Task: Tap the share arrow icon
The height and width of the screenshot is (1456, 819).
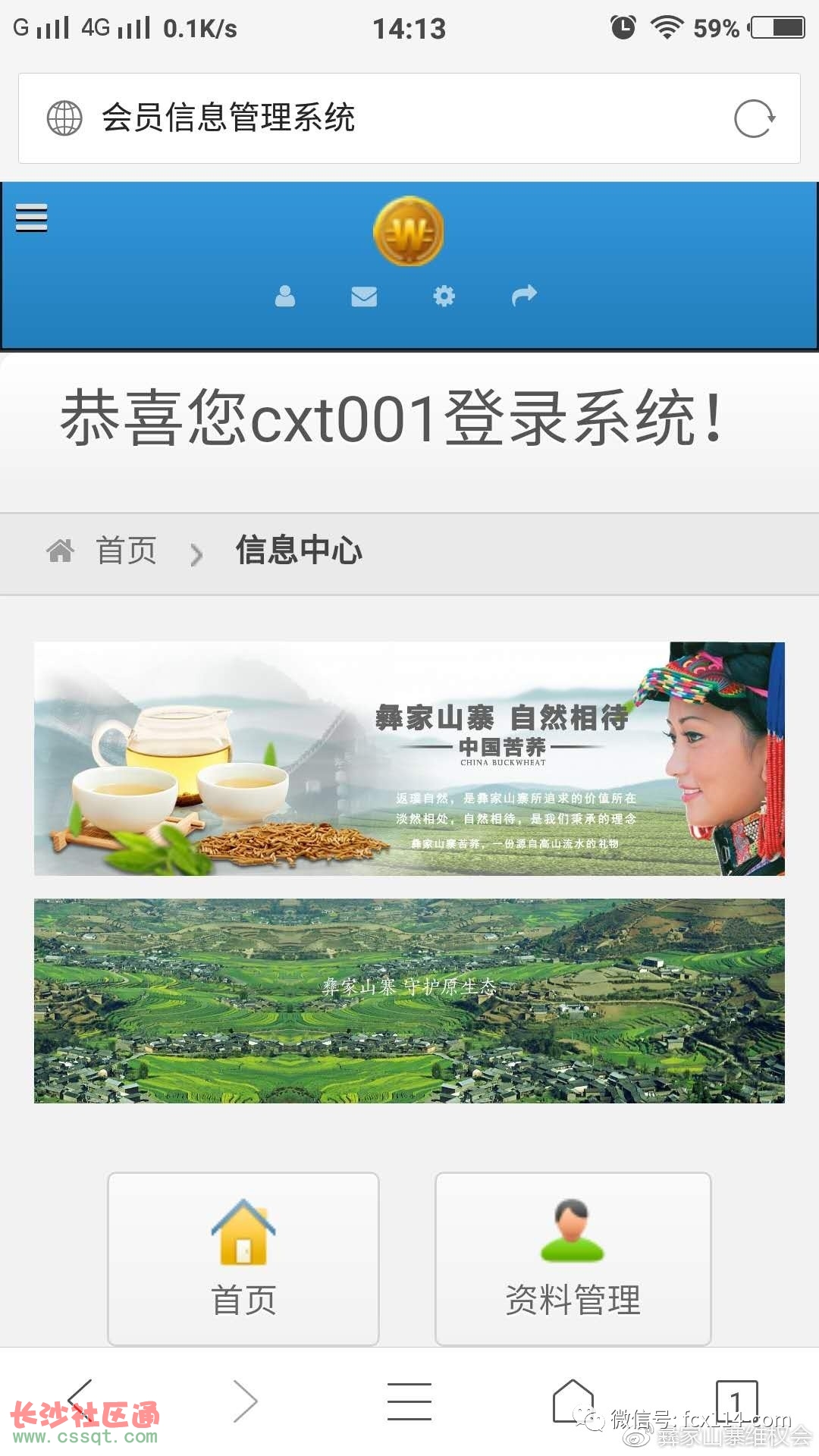Action: pyautogui.click(x=524, y=295)
